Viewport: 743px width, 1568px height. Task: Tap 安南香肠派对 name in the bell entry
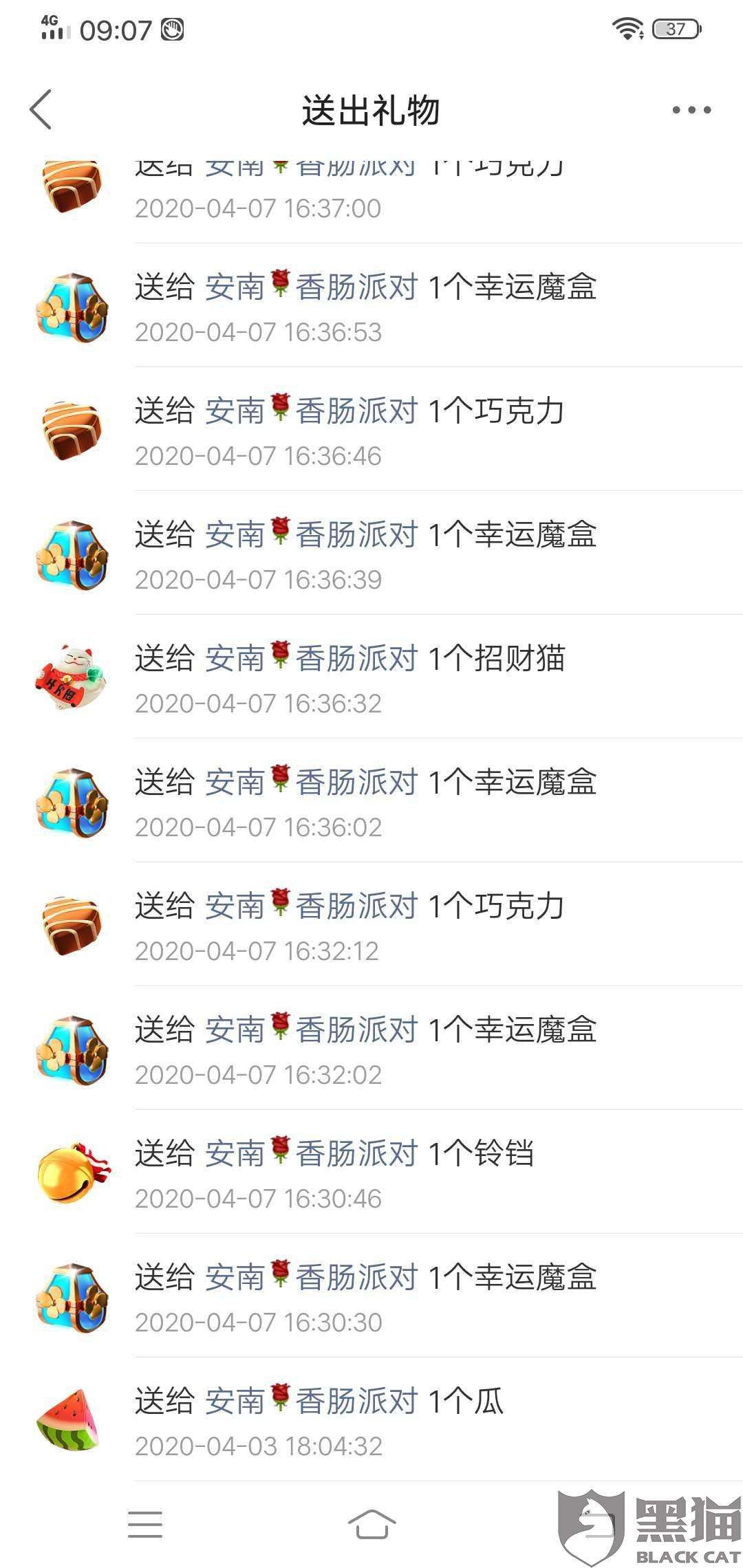[x=310, y=1153]
